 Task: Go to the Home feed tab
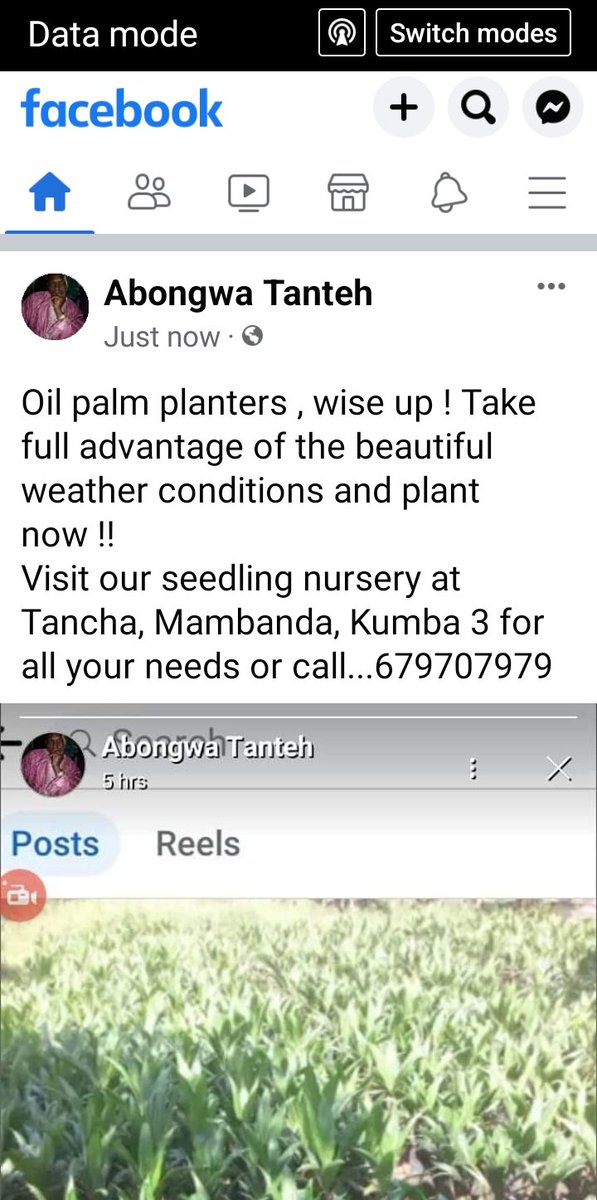tap(50, 192)
